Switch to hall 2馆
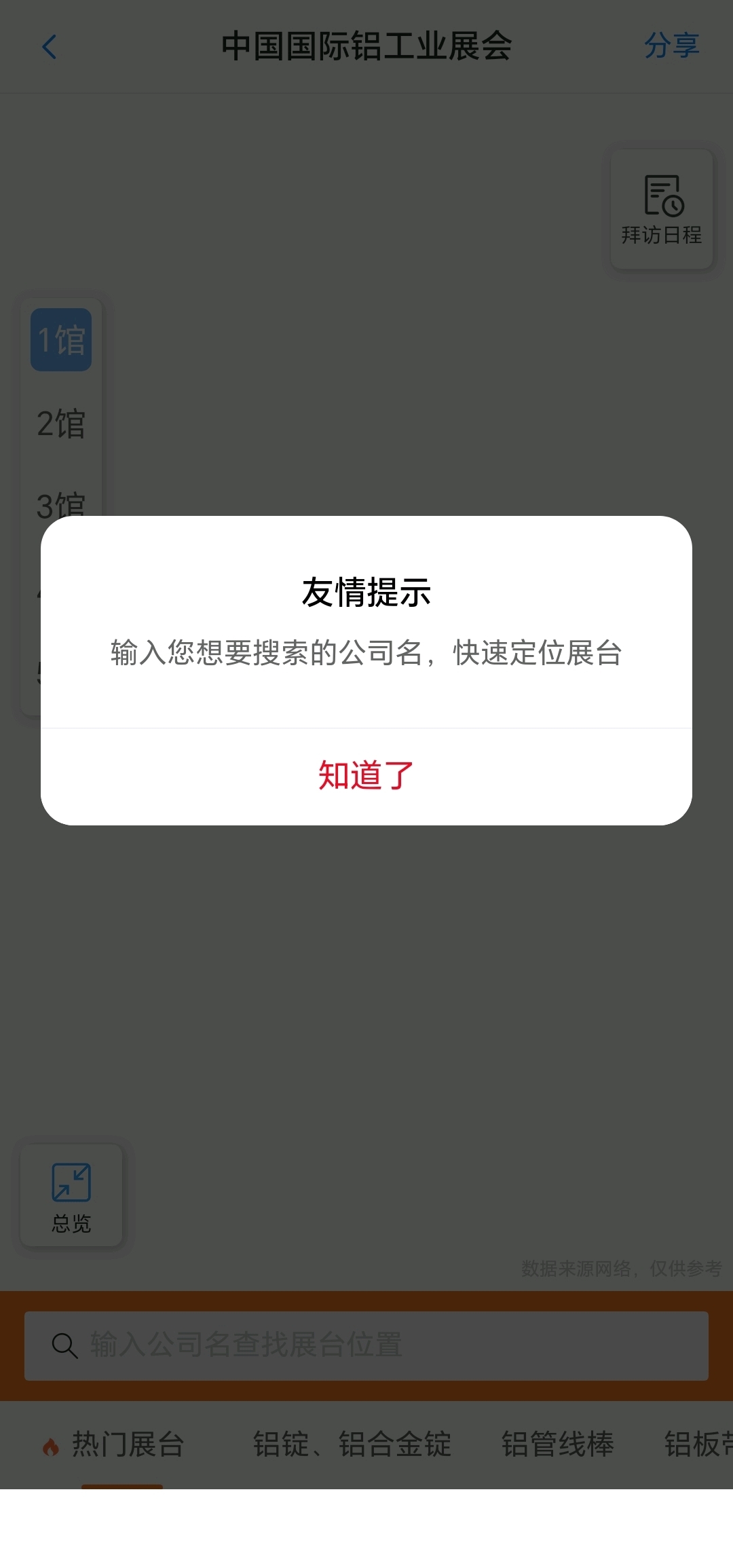 tap(61, 424)
